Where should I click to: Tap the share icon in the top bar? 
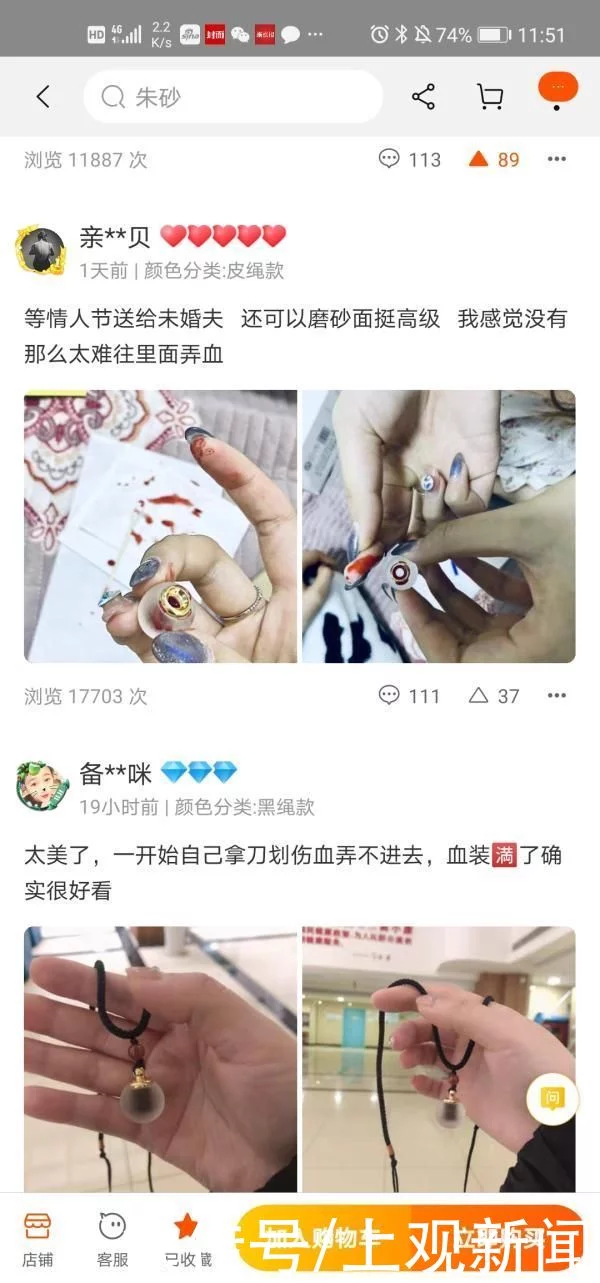(423, 97)
